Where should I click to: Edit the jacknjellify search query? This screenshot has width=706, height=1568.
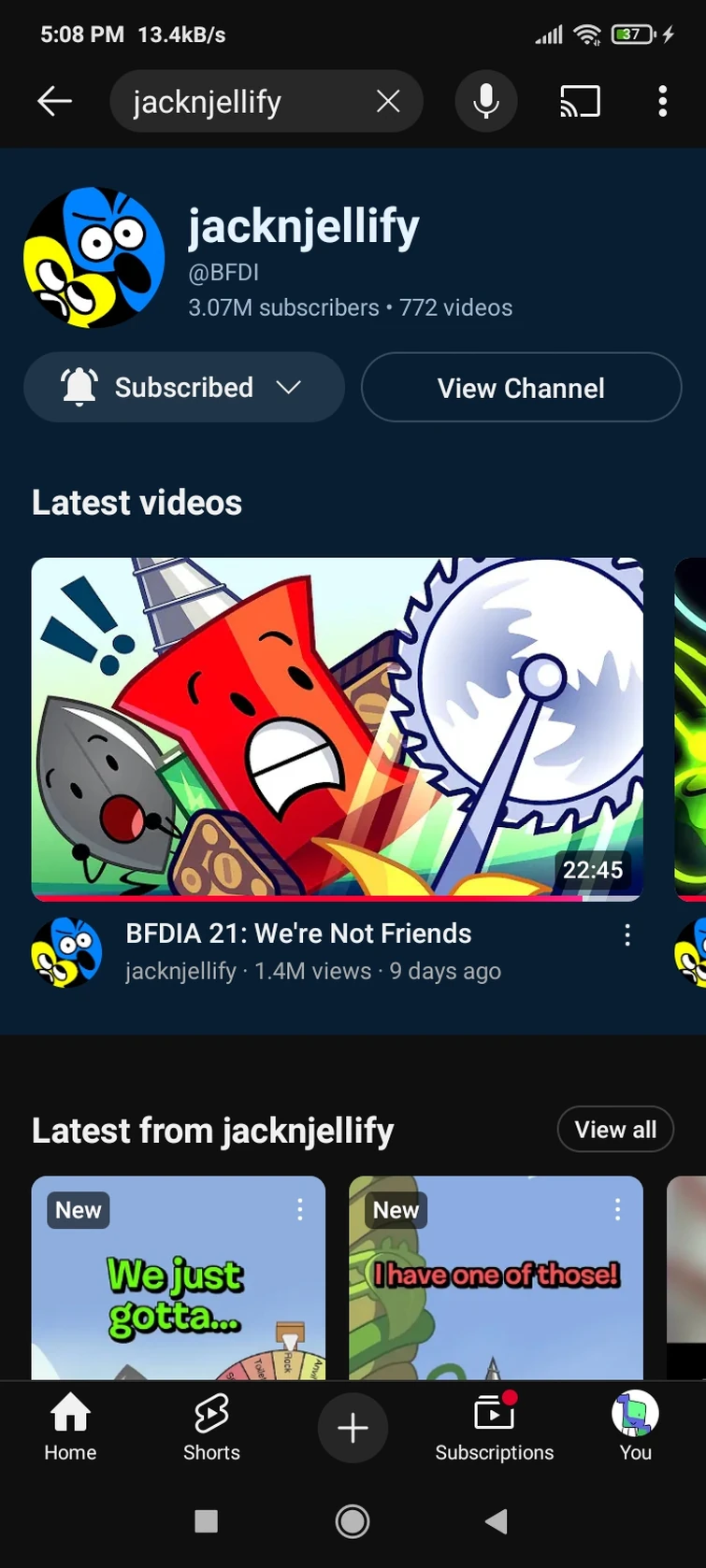[234, 101]
